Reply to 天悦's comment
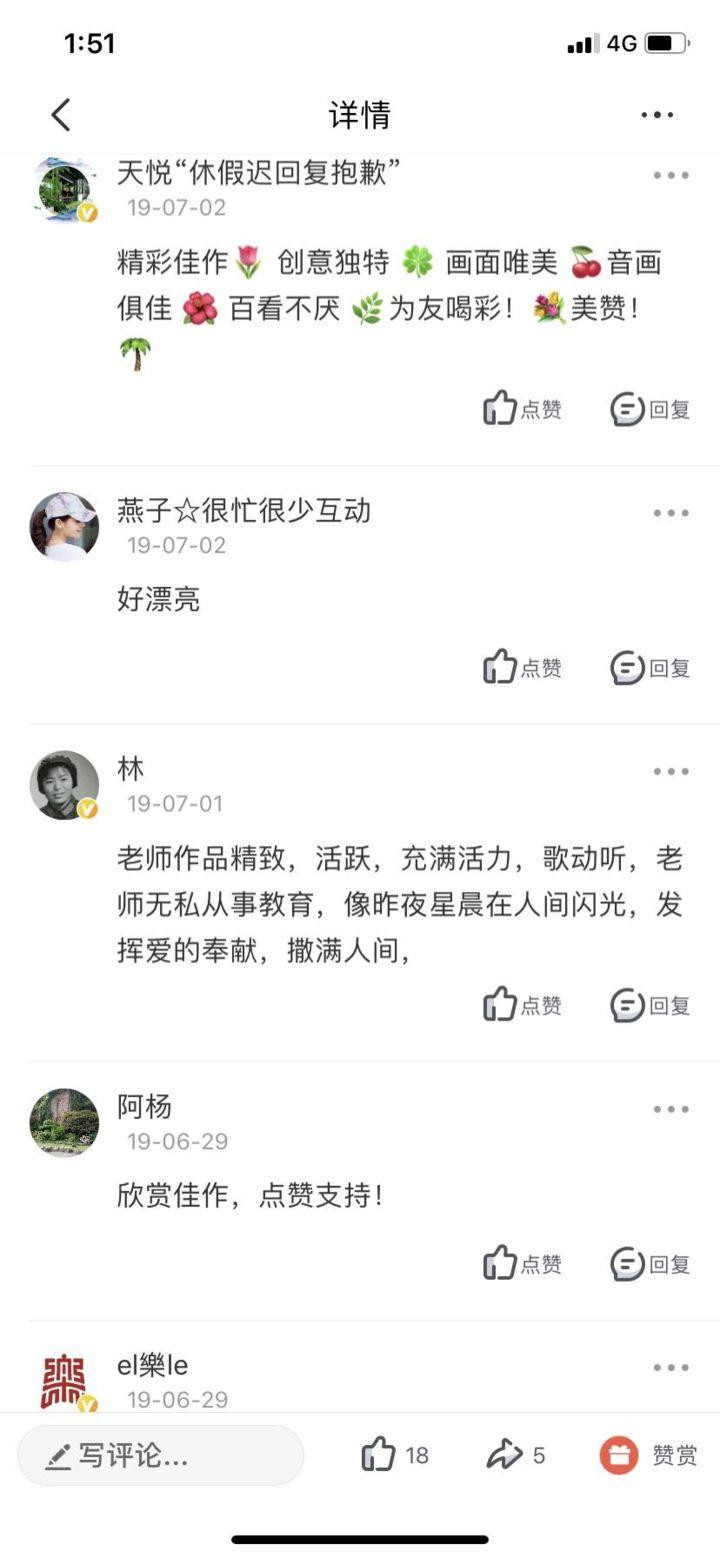Viewport: 720px width, 1558px height. 650,409
